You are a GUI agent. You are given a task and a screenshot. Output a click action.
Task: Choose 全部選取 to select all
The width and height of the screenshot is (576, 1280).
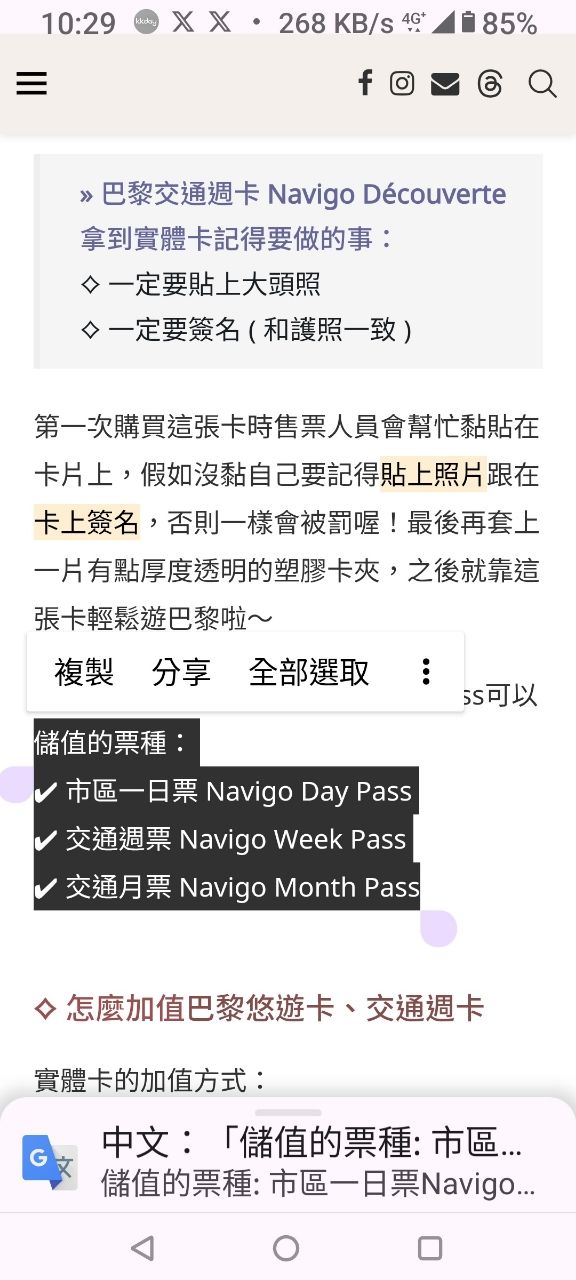click(309, 672)
